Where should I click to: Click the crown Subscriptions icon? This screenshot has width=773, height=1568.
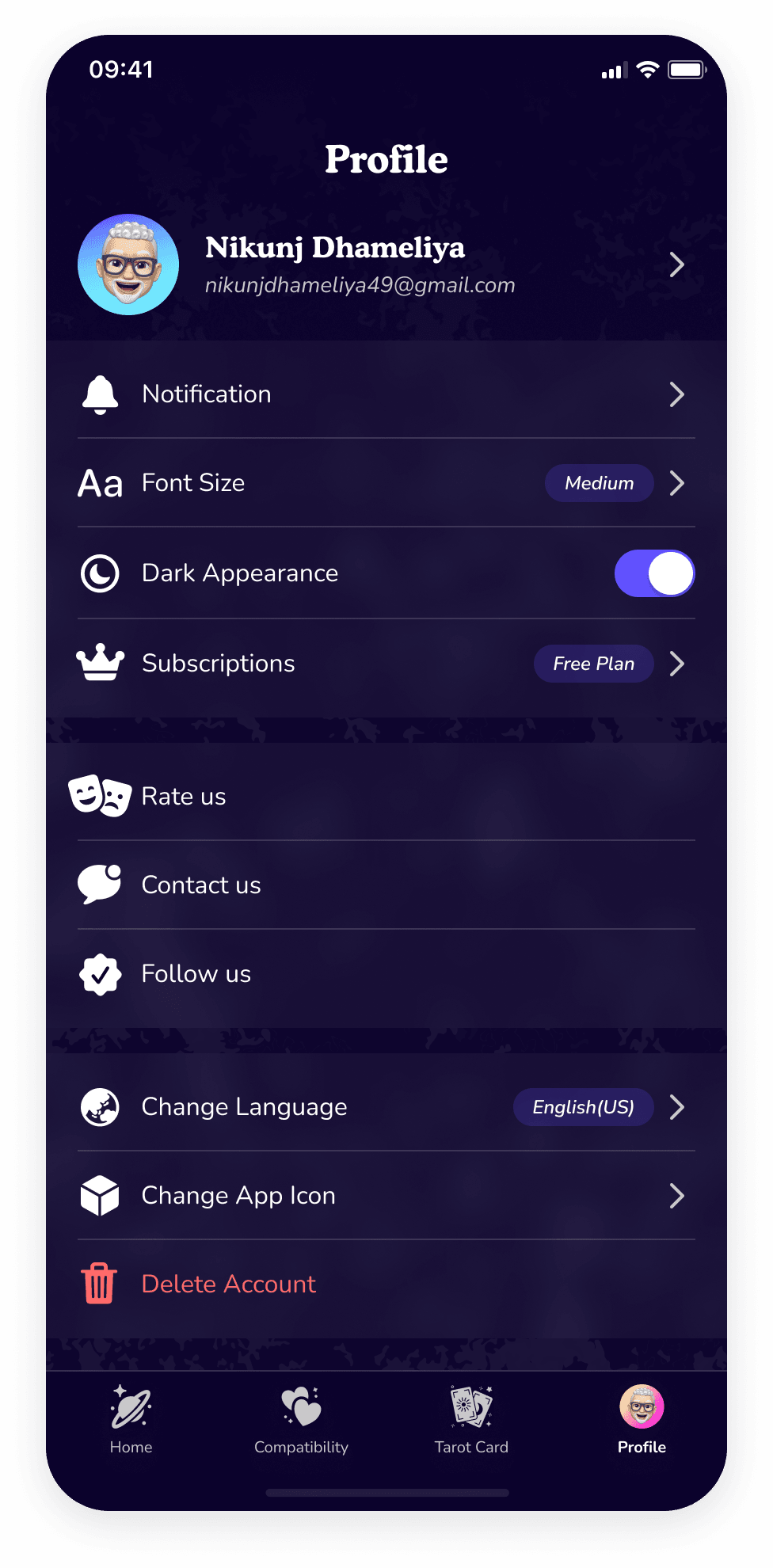pos(99,664)
